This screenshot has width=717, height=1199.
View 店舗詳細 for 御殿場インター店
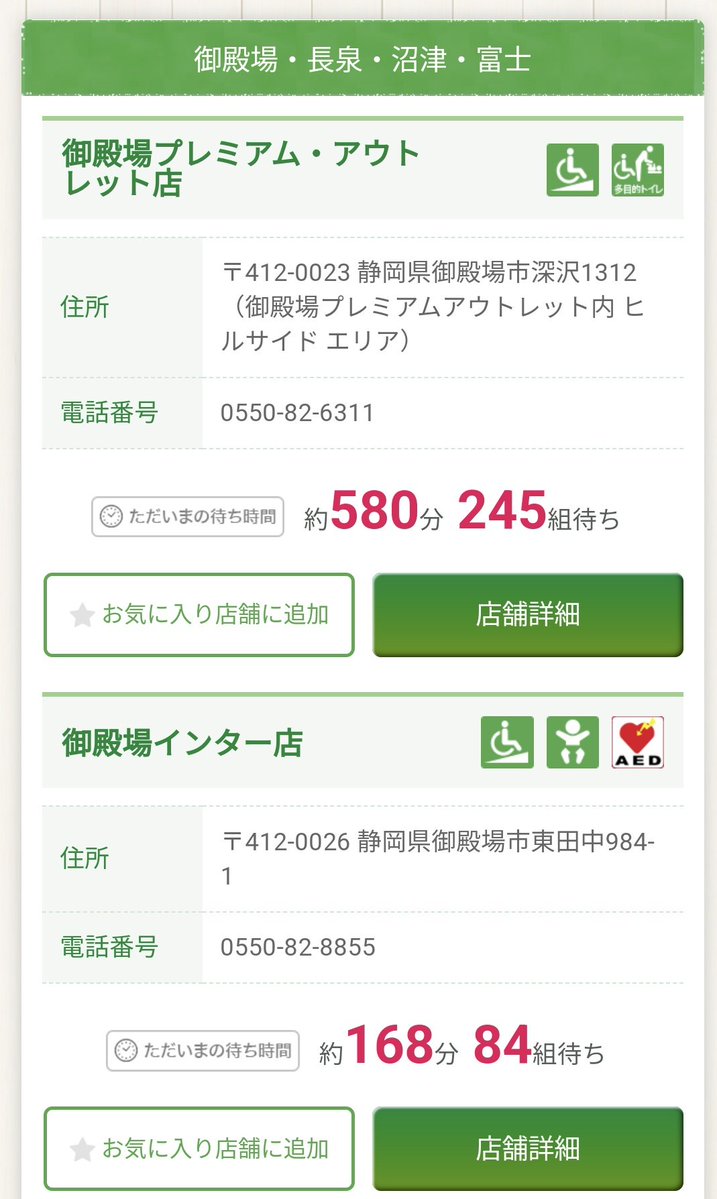pos(528,1148)
